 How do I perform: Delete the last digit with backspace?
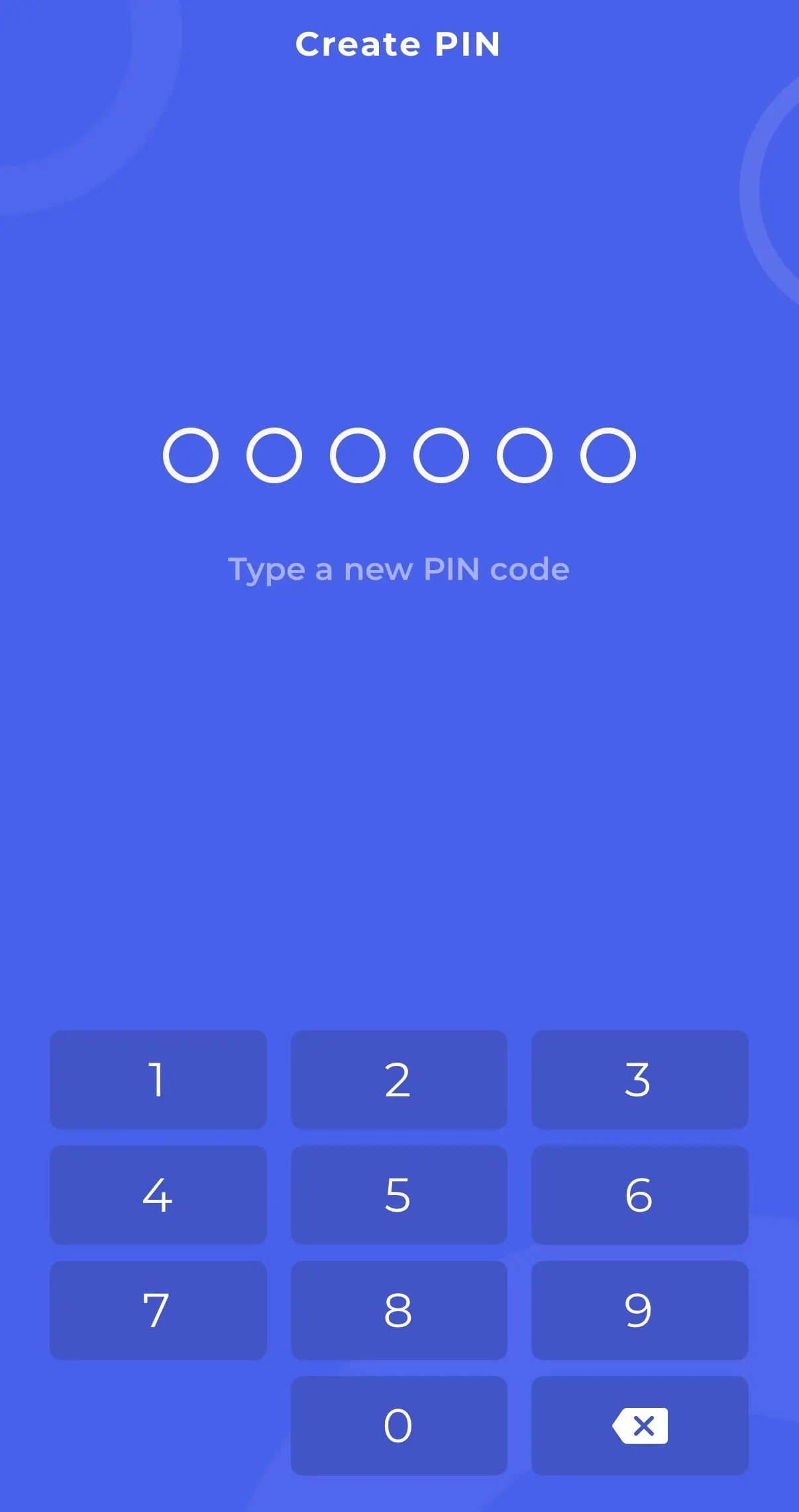click(639, 1425)
